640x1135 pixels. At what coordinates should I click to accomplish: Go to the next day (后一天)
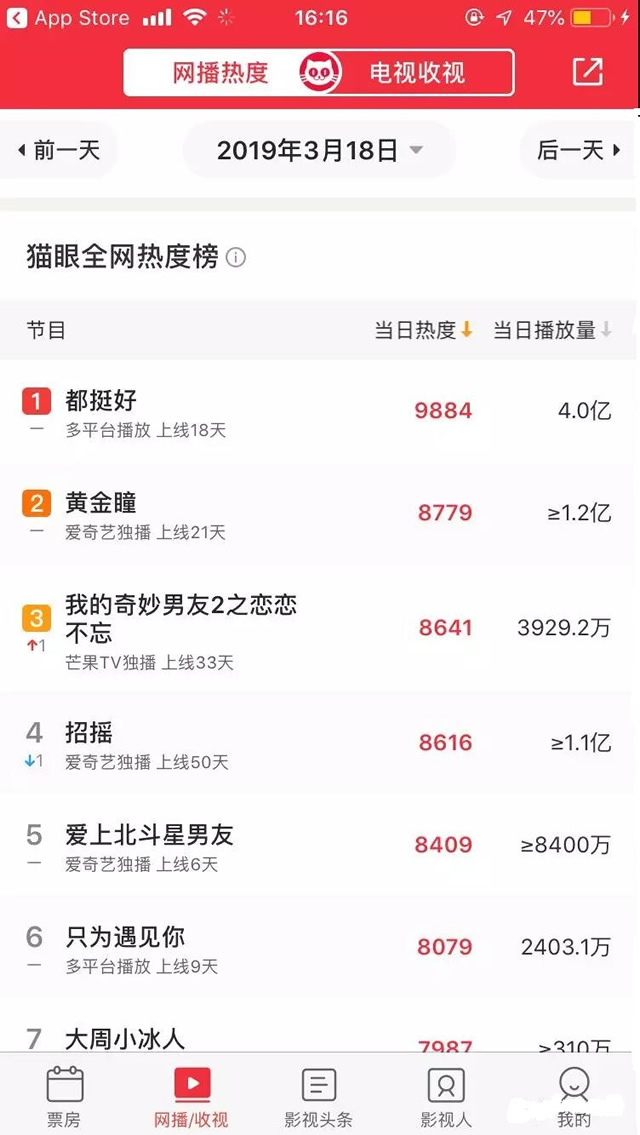[579, 151]
